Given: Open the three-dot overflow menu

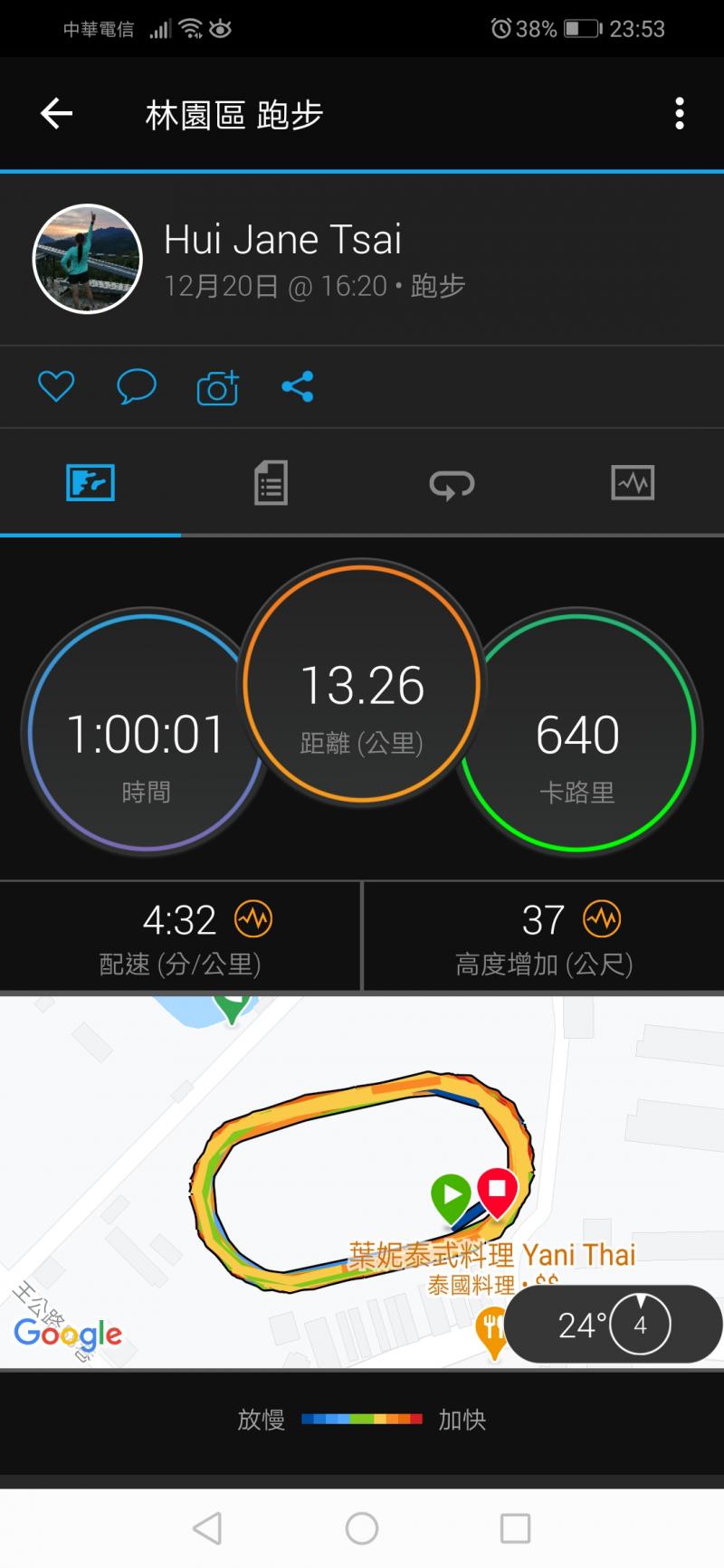Looking at the screenshot, I should [679, 114].
